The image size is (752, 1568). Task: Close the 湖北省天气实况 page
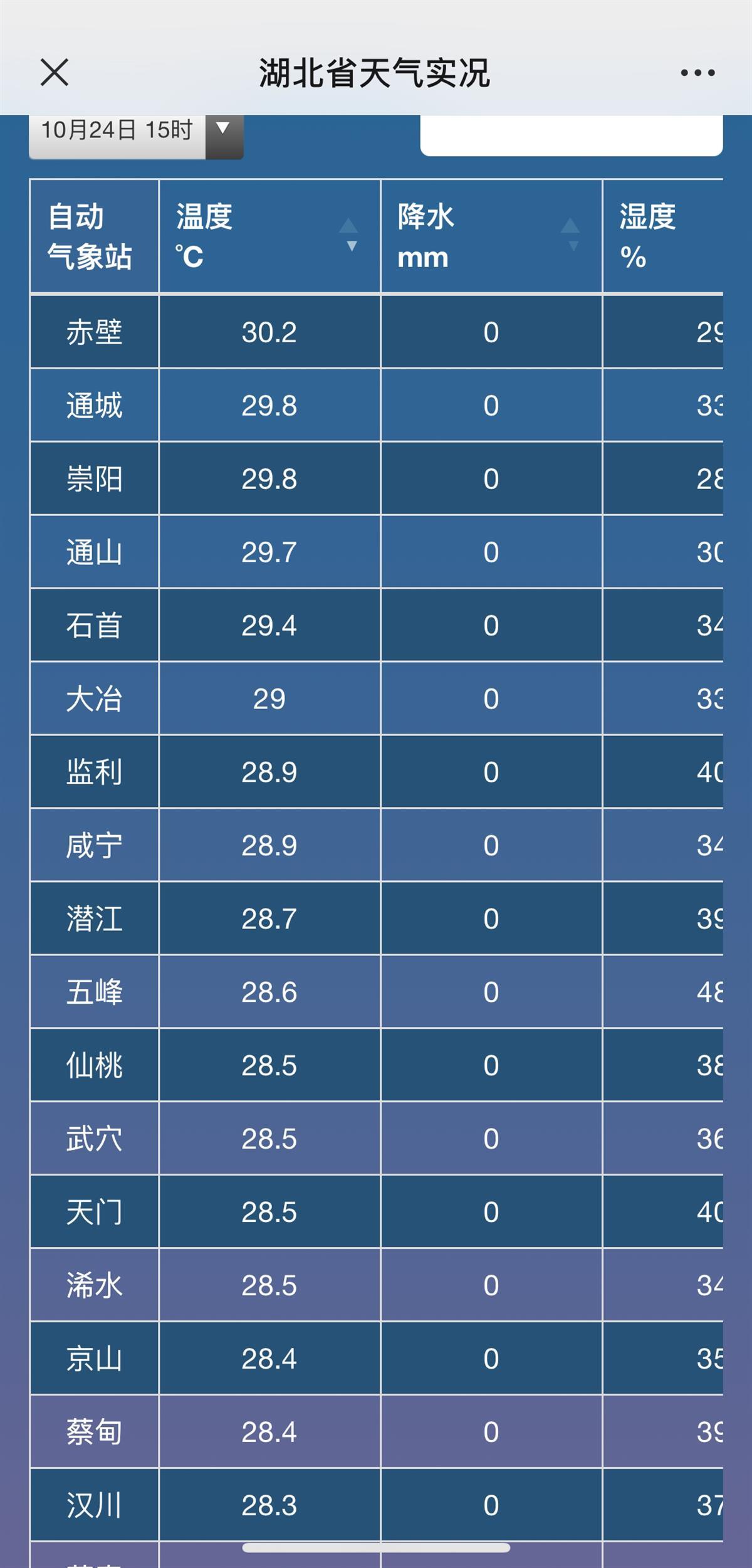point(55,73)
